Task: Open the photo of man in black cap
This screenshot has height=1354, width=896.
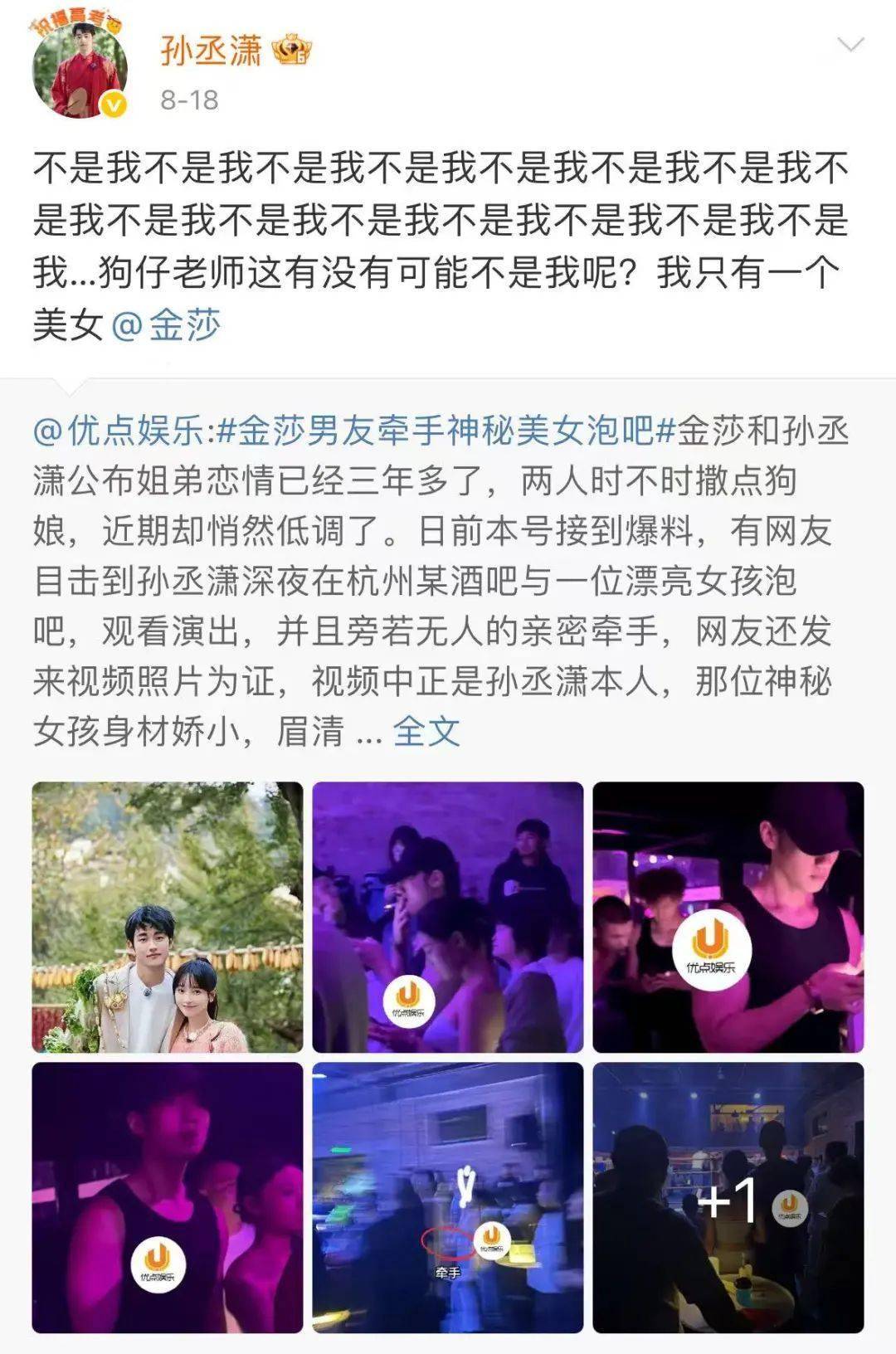Action: [x=728, y=917]
